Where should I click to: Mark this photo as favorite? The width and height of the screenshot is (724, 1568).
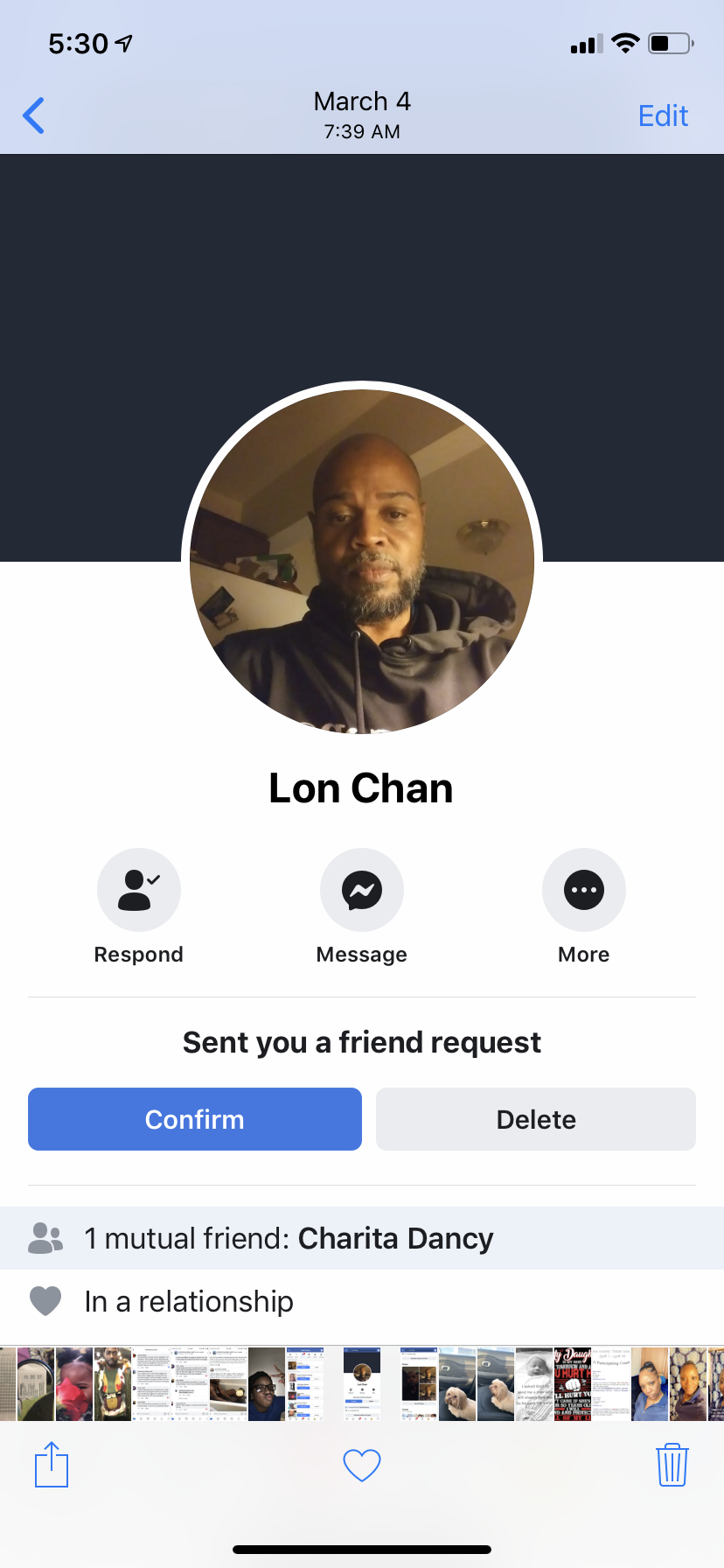tap(362, 1466)
